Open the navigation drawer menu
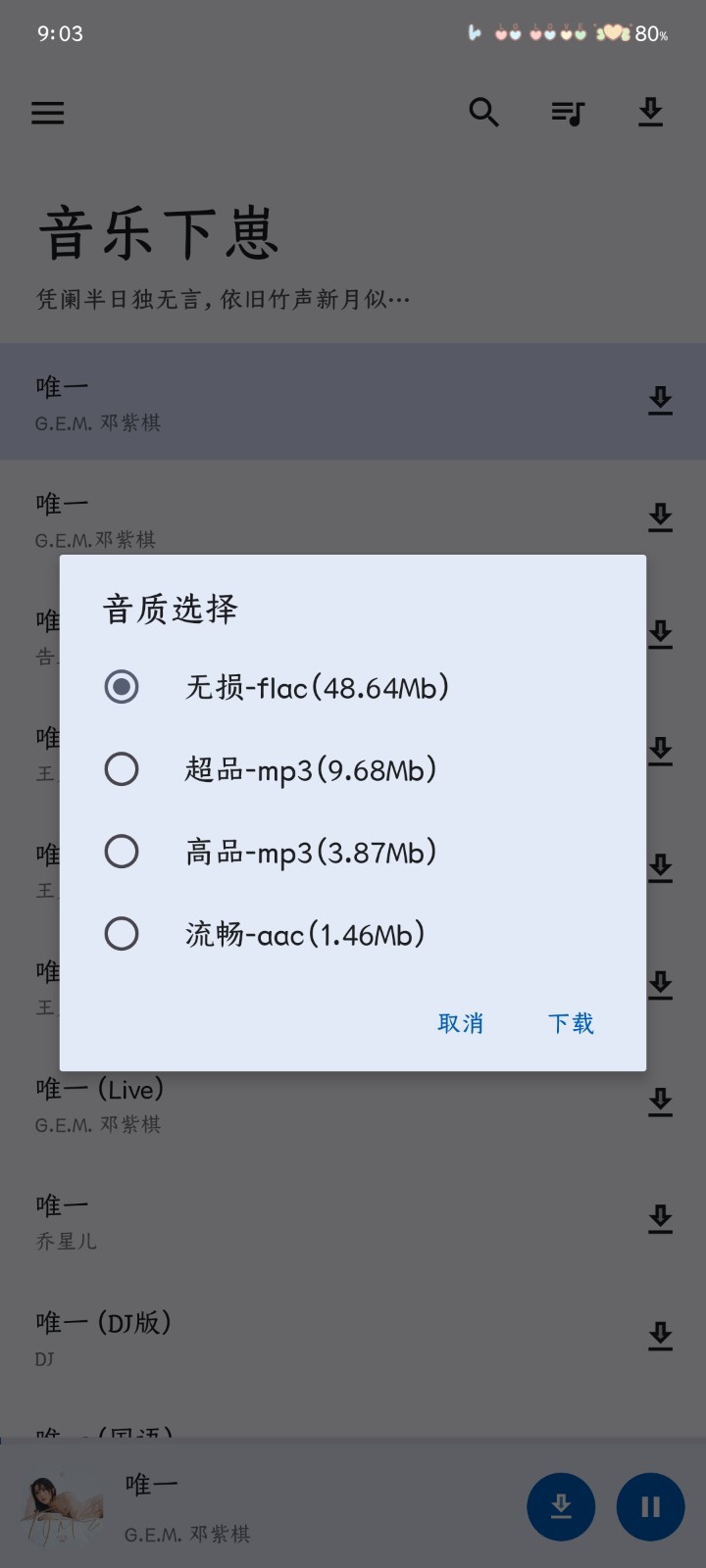 [x=47, y=113]
